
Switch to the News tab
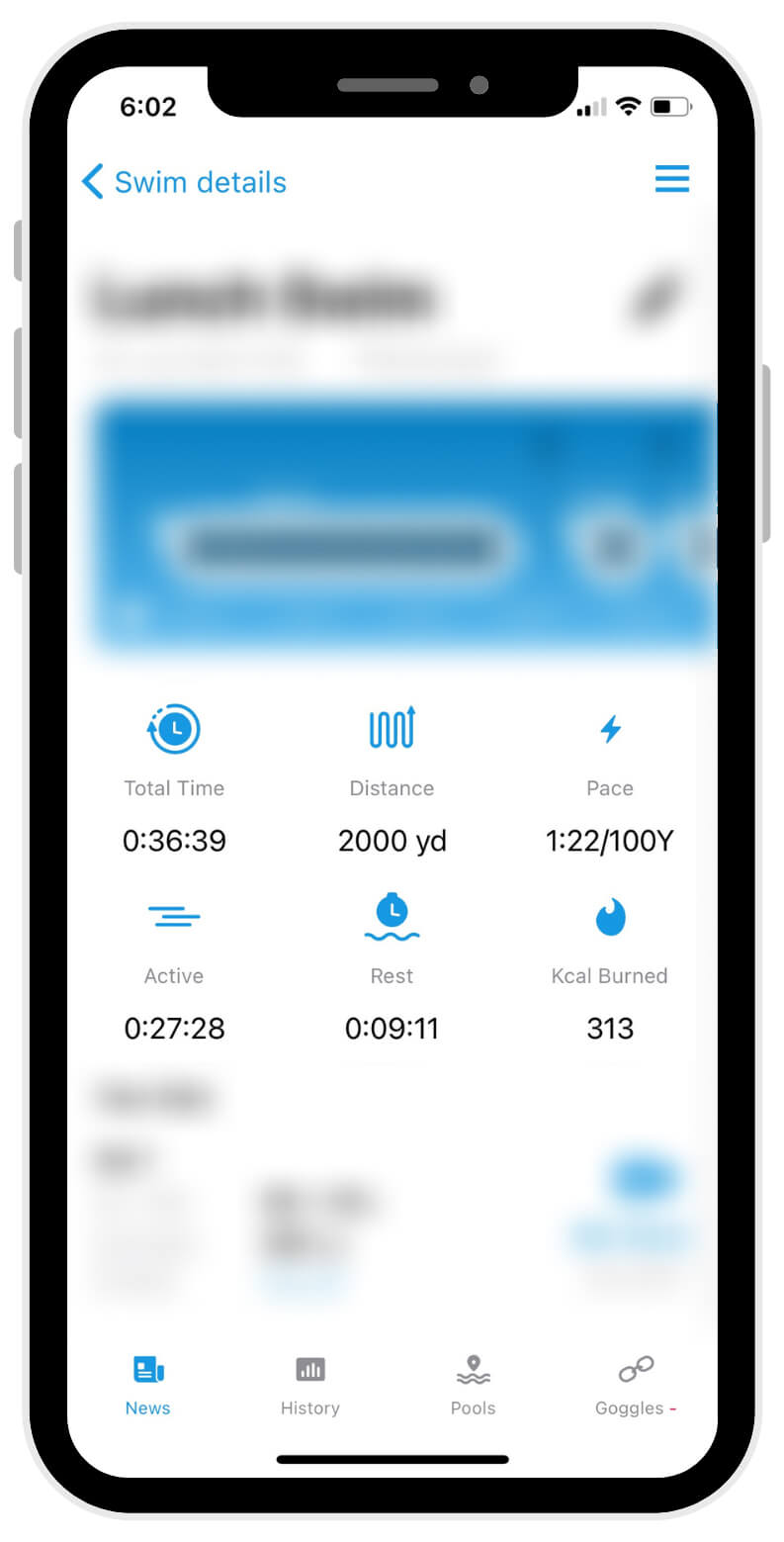tap(148, 1385)
